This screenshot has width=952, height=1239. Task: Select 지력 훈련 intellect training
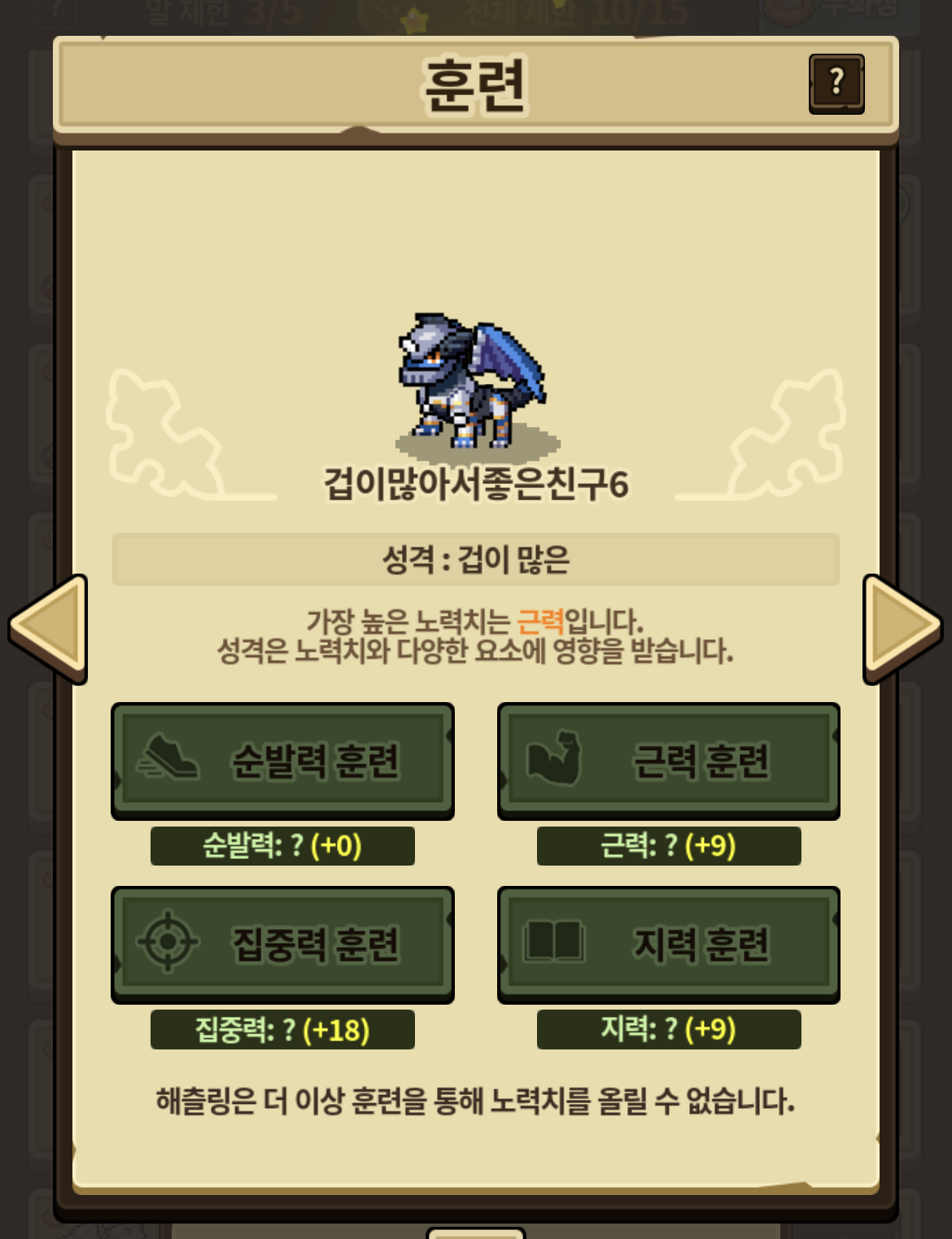pos(668,944)
